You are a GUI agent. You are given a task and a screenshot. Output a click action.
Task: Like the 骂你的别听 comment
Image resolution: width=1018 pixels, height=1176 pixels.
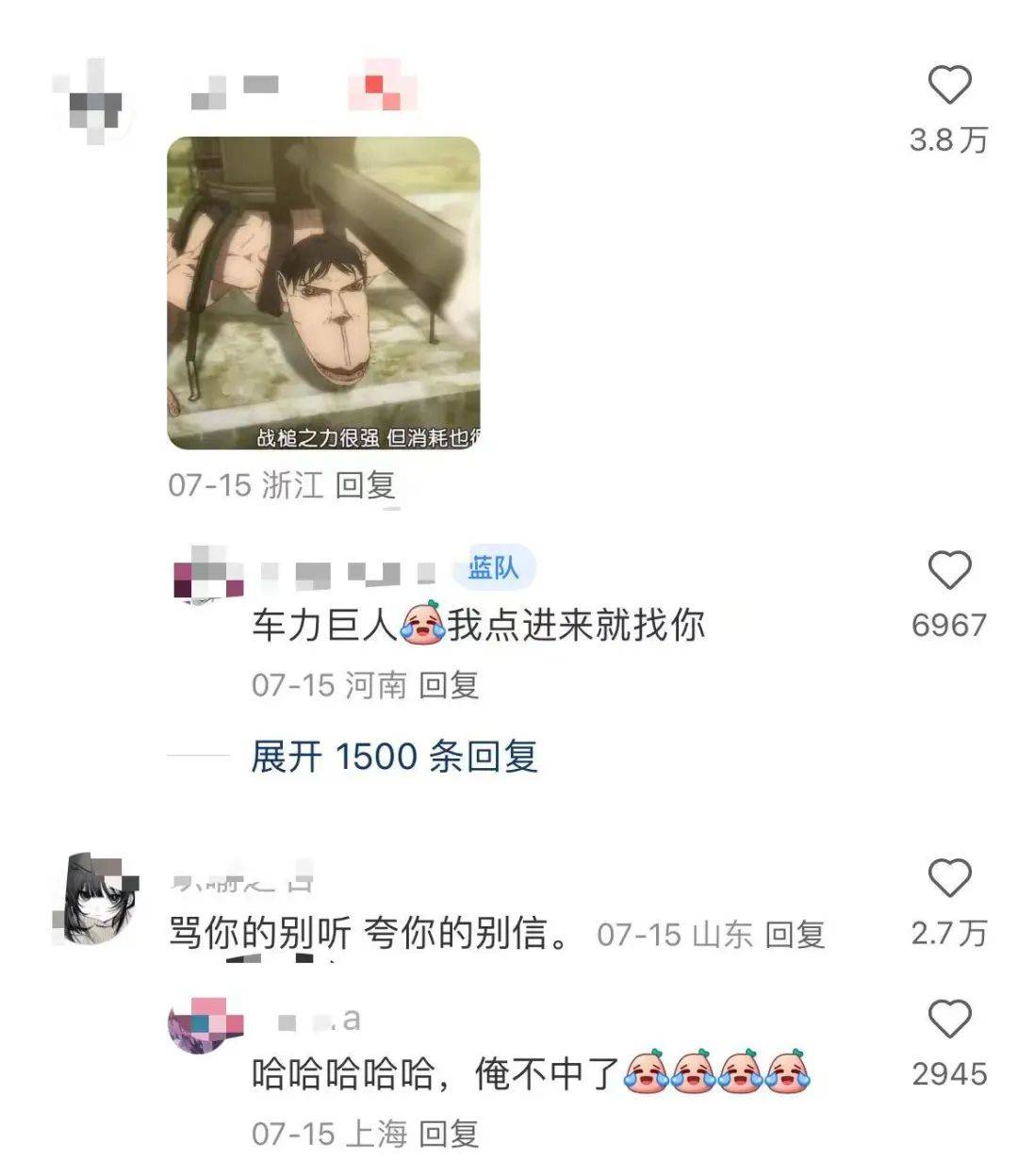pyautogui.click(x=949, y=878)
